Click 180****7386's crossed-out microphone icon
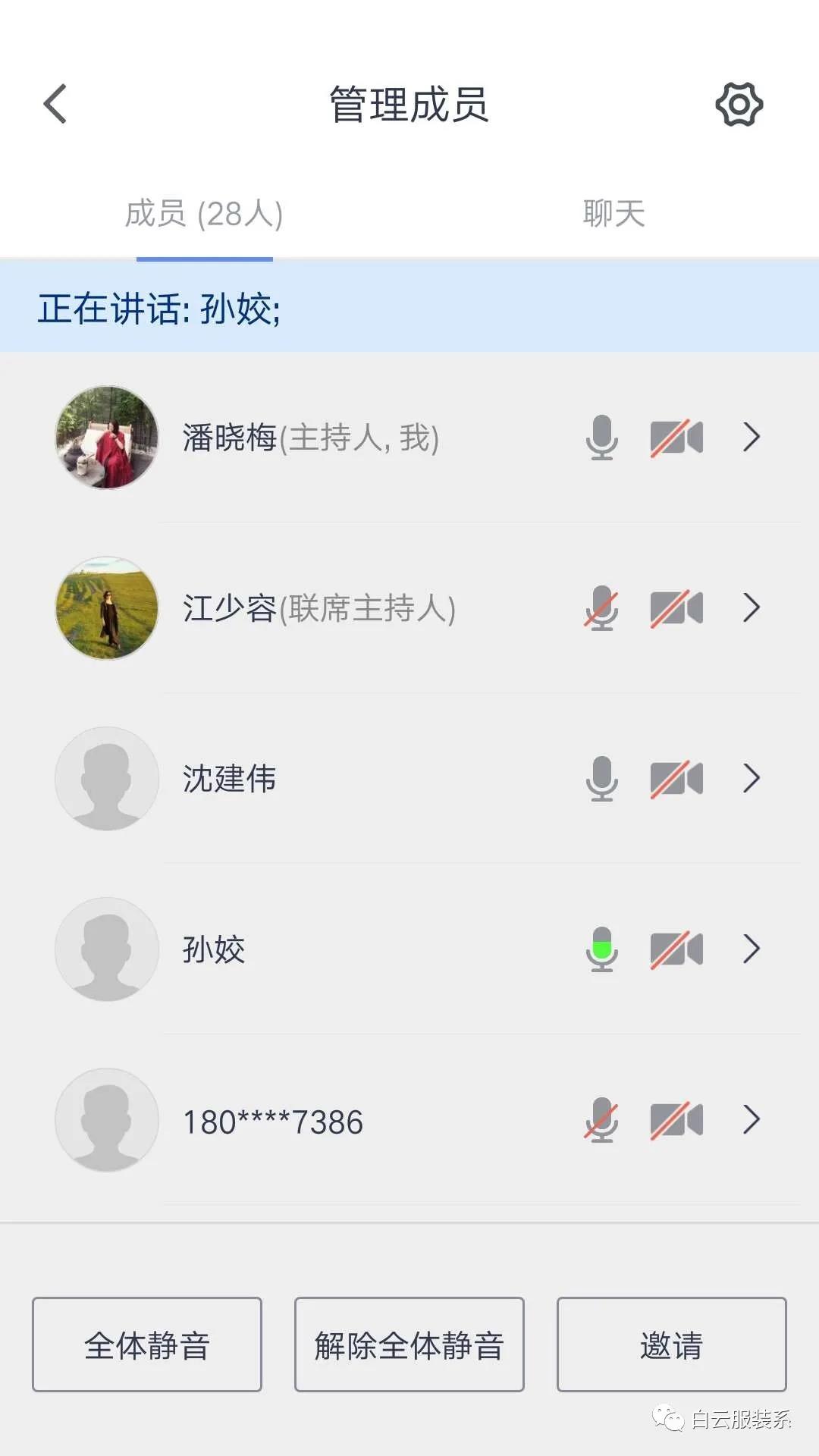This screenshot has width=819, height=1456. pyautogui.click(x=601, y=1120)
